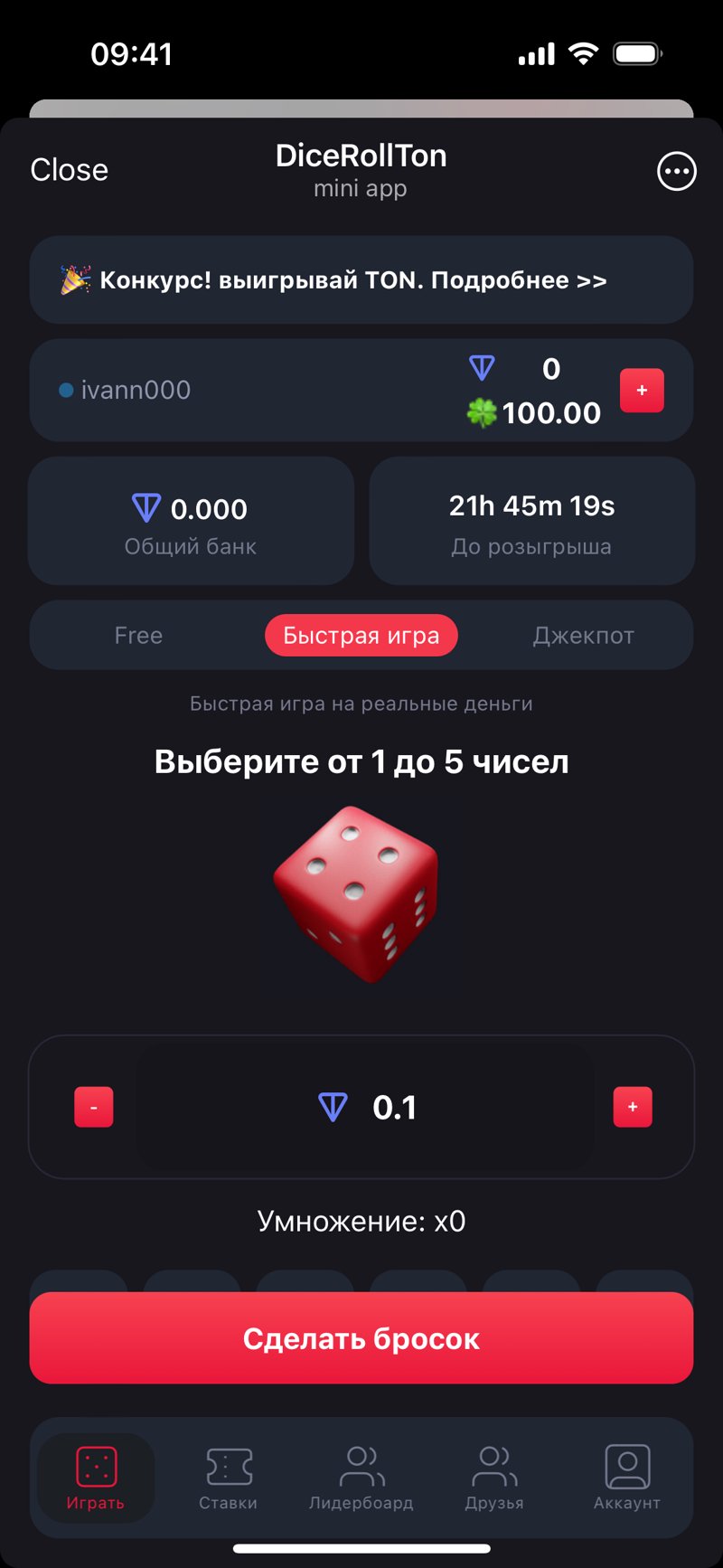Switch to the Free game tab
Screen dimensions: 723x1568
pyautogui.click(x=138, y=635)
